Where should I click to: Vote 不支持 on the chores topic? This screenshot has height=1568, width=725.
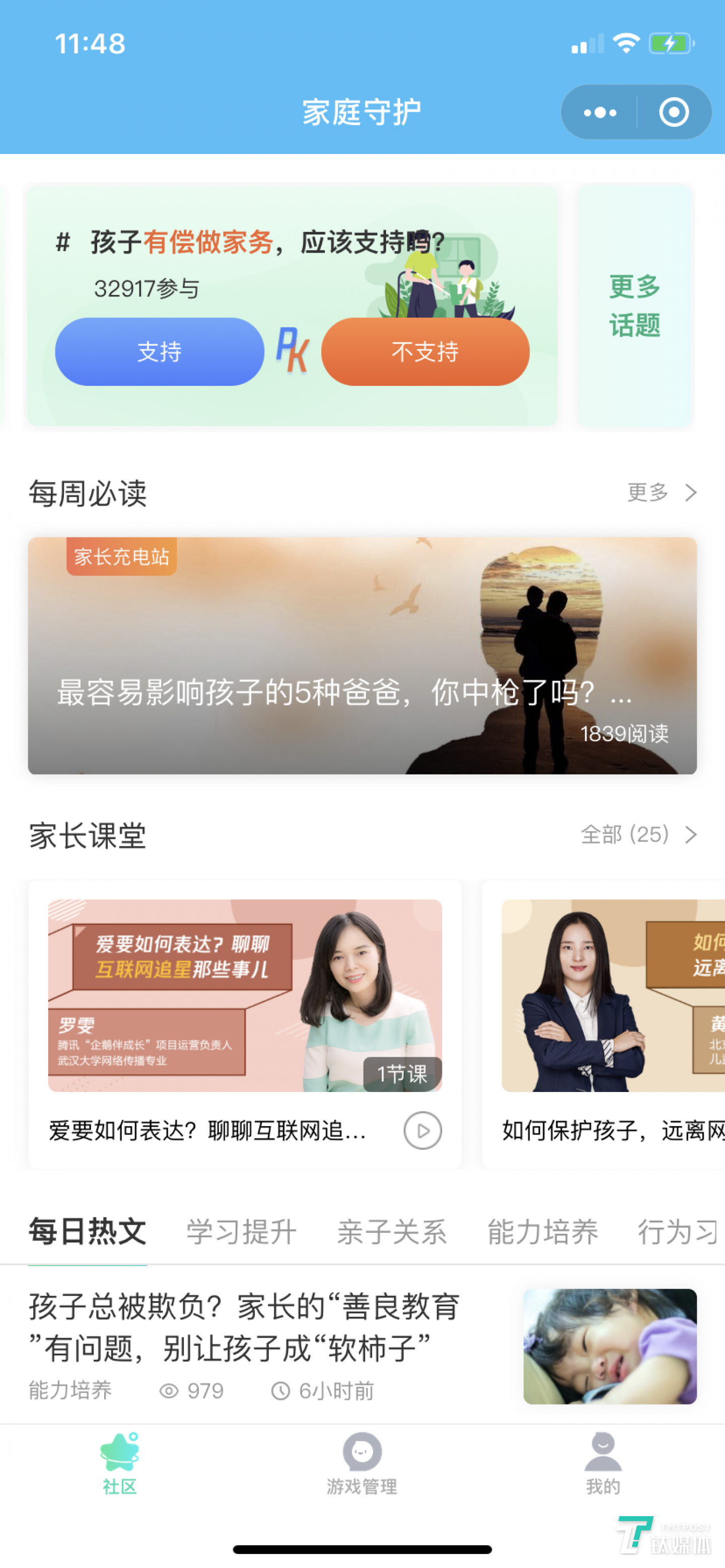click(424, 352)
